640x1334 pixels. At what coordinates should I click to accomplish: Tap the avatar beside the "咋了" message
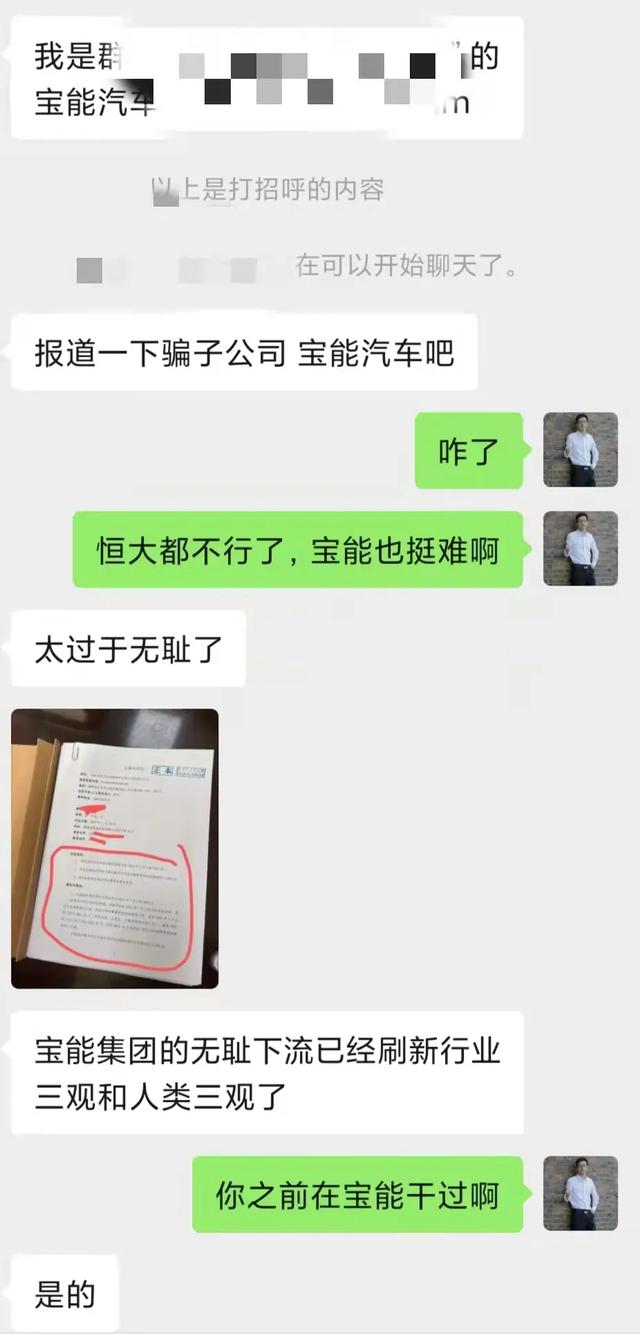coord(580,450)
